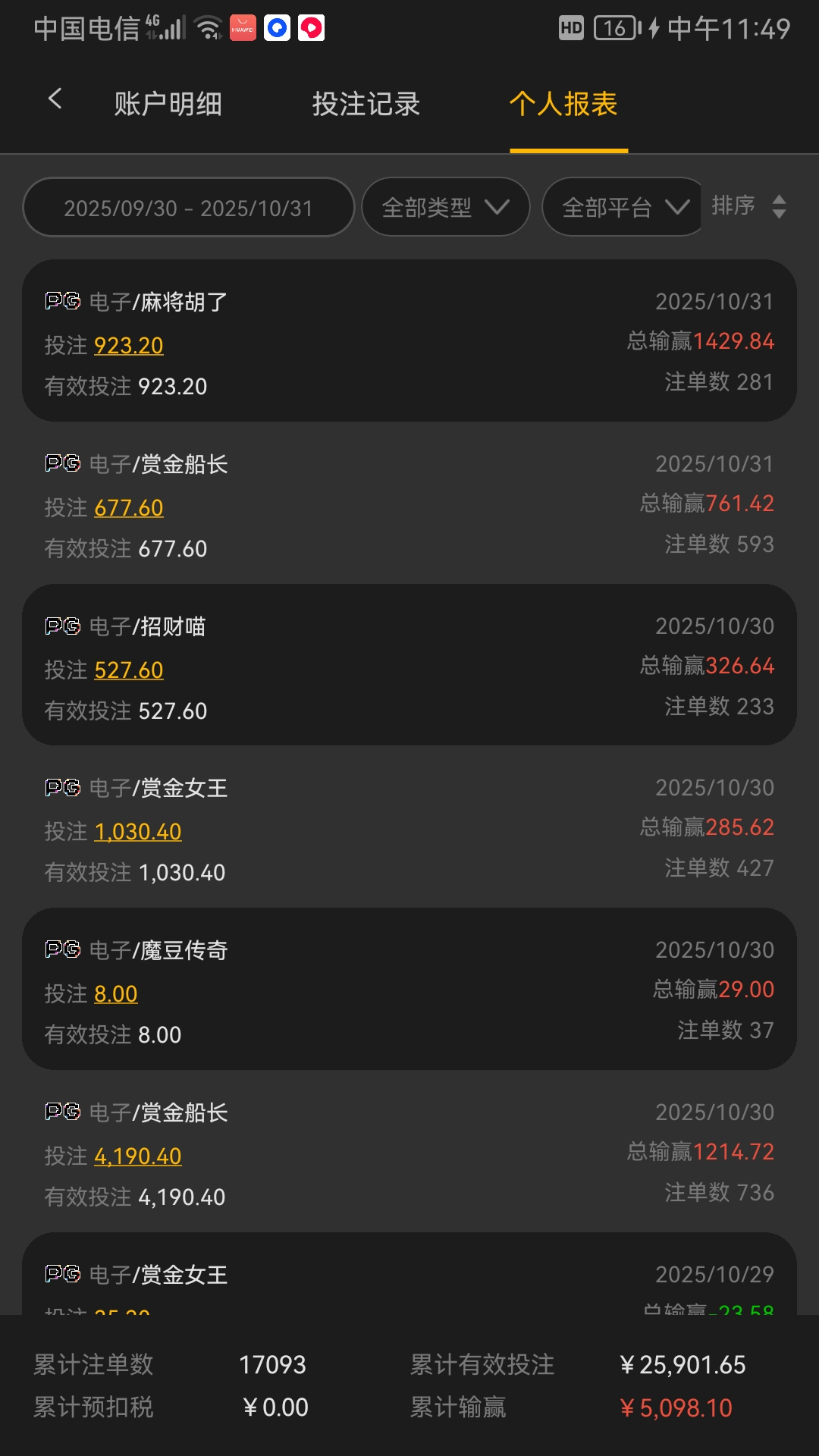Tap the 527.60 bet link for 招财喵
This screenshot has height=1456, width=819.
pyautogui.click(x=129, y=670)
